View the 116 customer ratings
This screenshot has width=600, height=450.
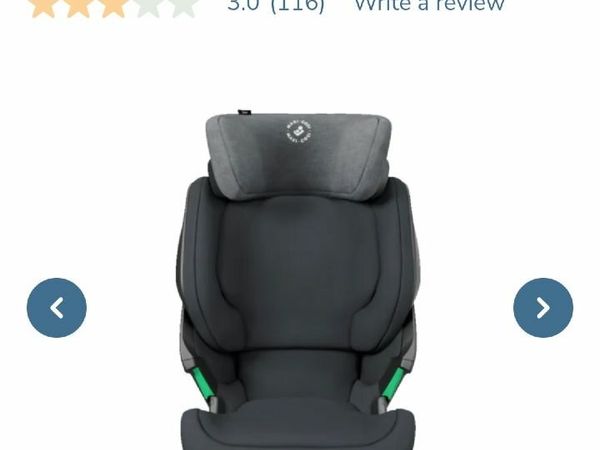pos(297,6)
